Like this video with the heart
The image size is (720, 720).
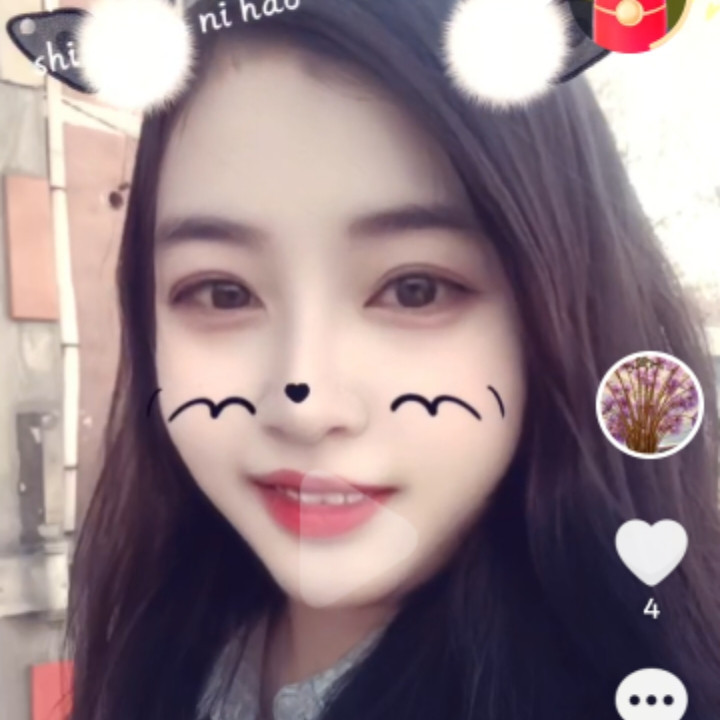(651, 551)
